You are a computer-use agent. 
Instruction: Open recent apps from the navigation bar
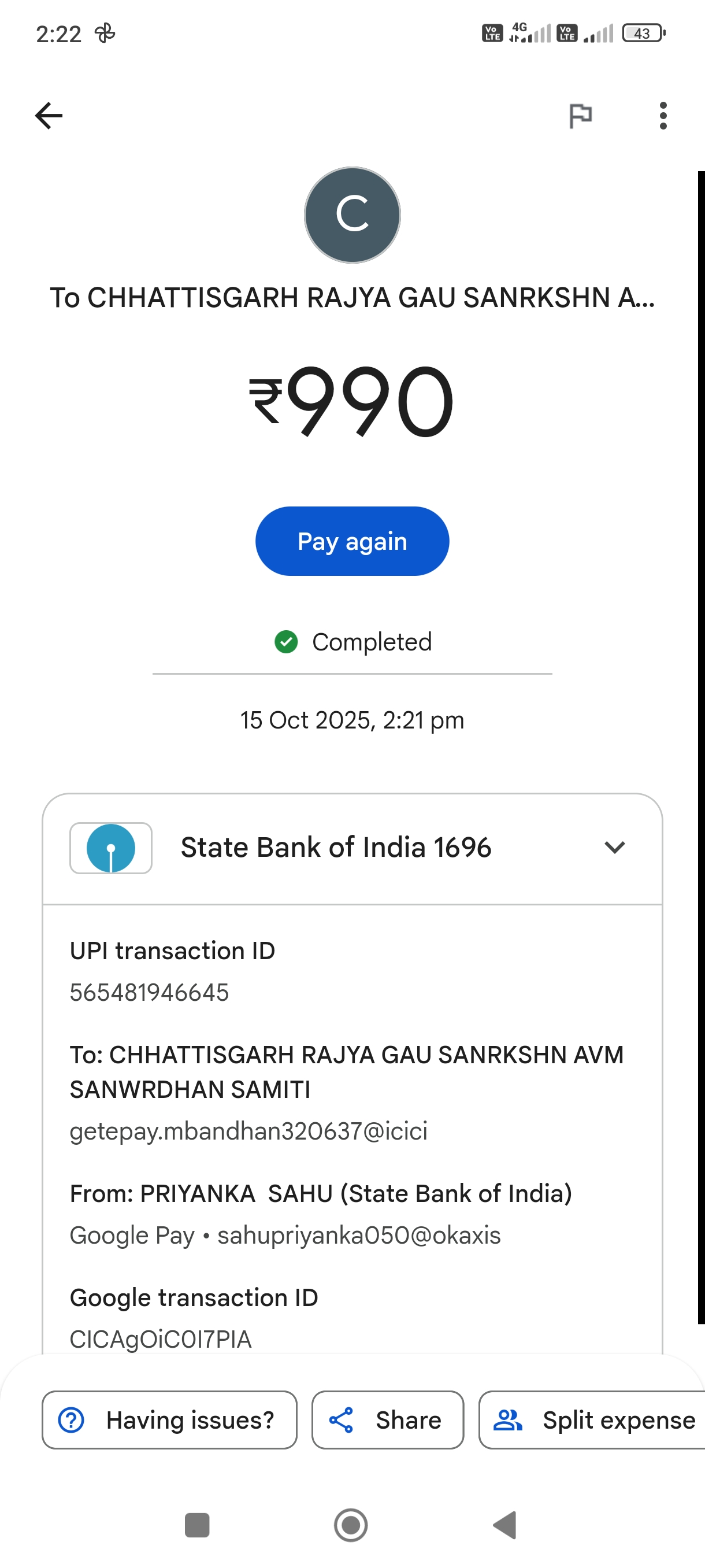tap(197, 1525)
